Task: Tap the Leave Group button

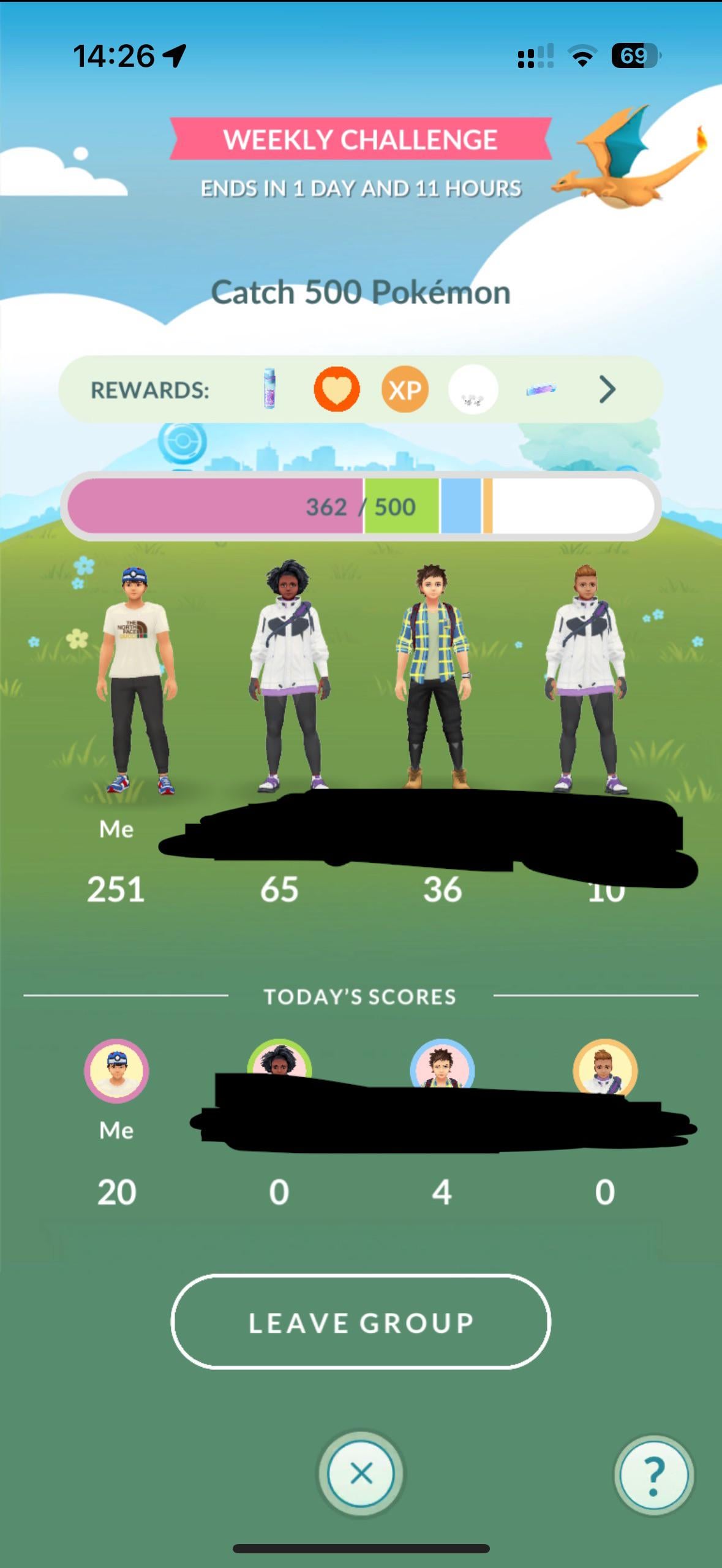Action: (361, 1322)
